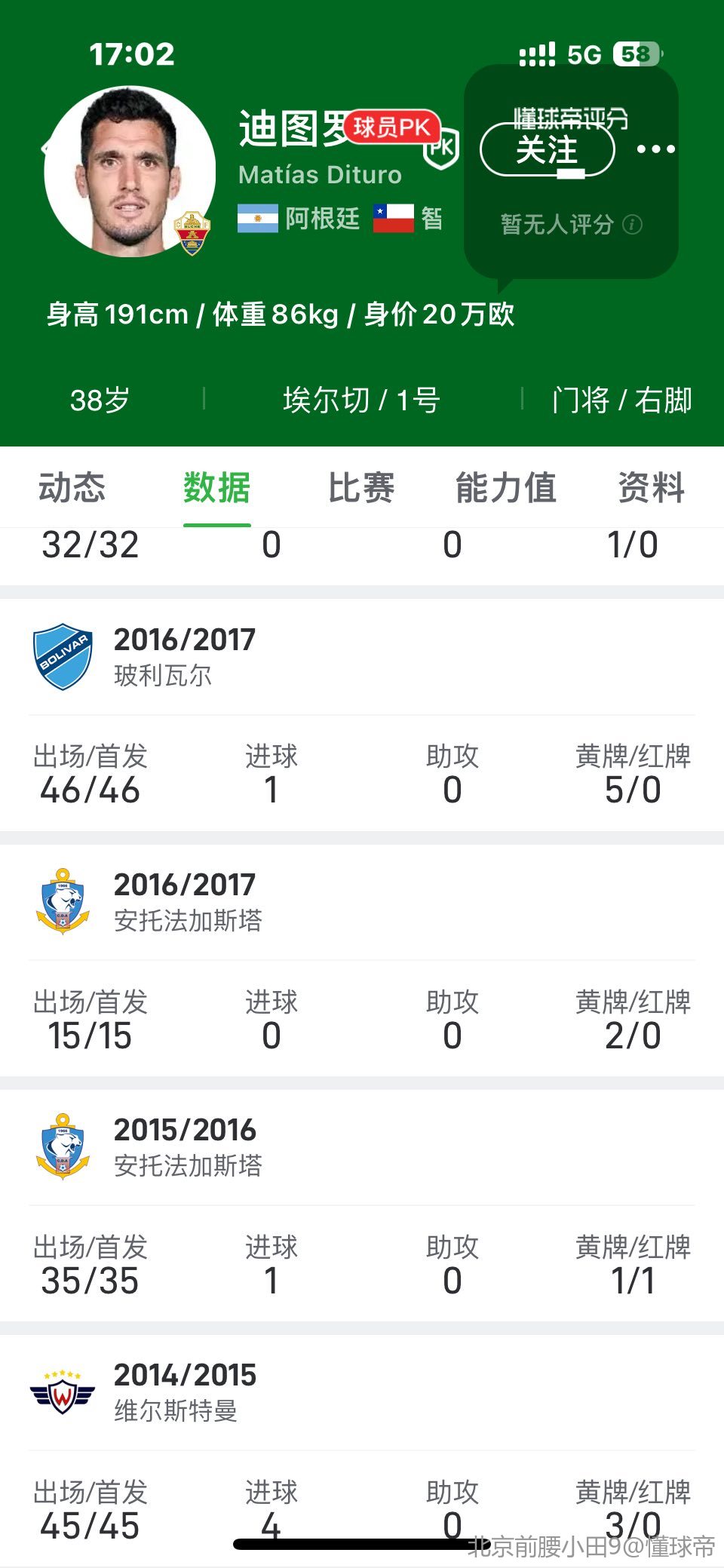Image resolution: width=724 pixels, height=1568 pixels.
Task: Switch to the 动态 tab
Action: [x=72, y=487]
